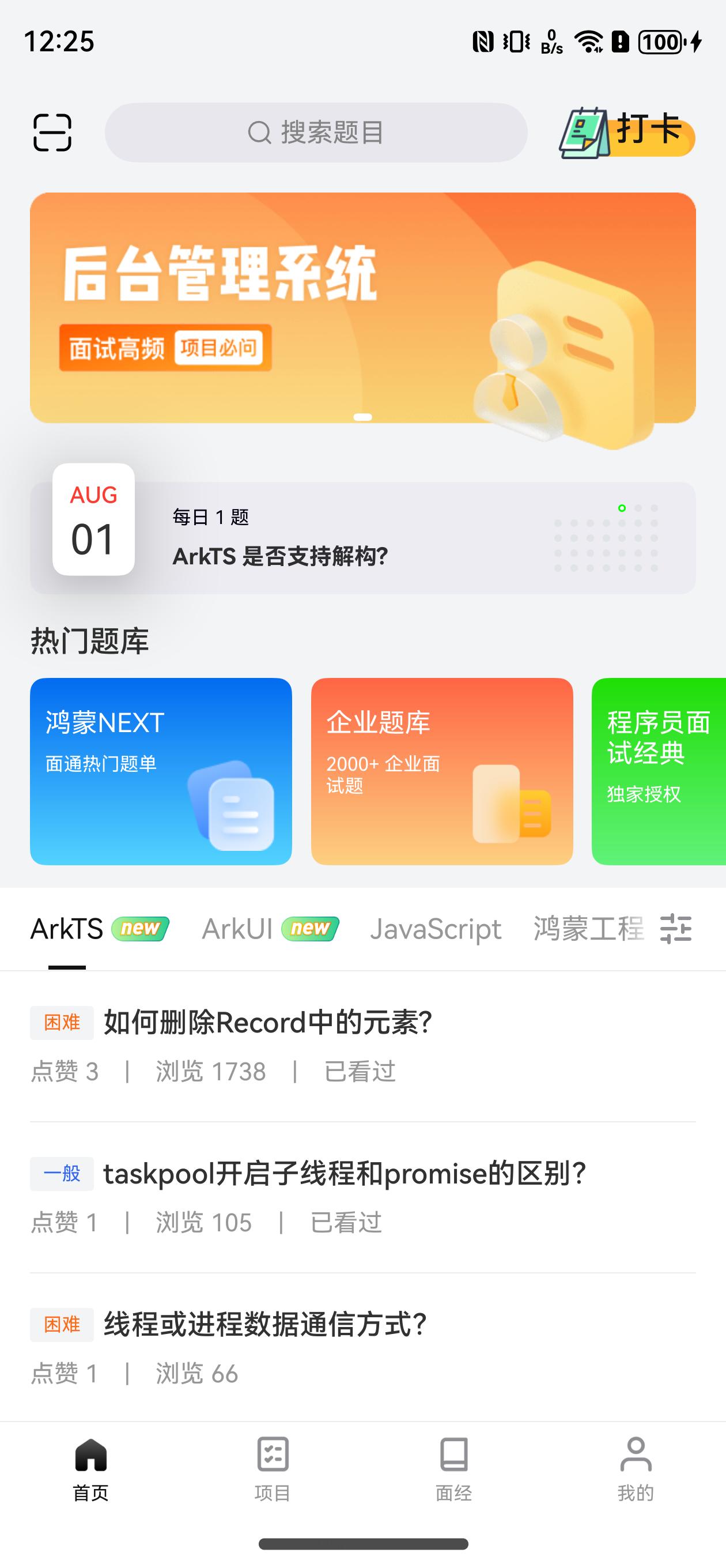Open the daily question ArkTS 是否支持解构
The height and width of the screenshot is (1568, 726).
[x=362, y=537]
